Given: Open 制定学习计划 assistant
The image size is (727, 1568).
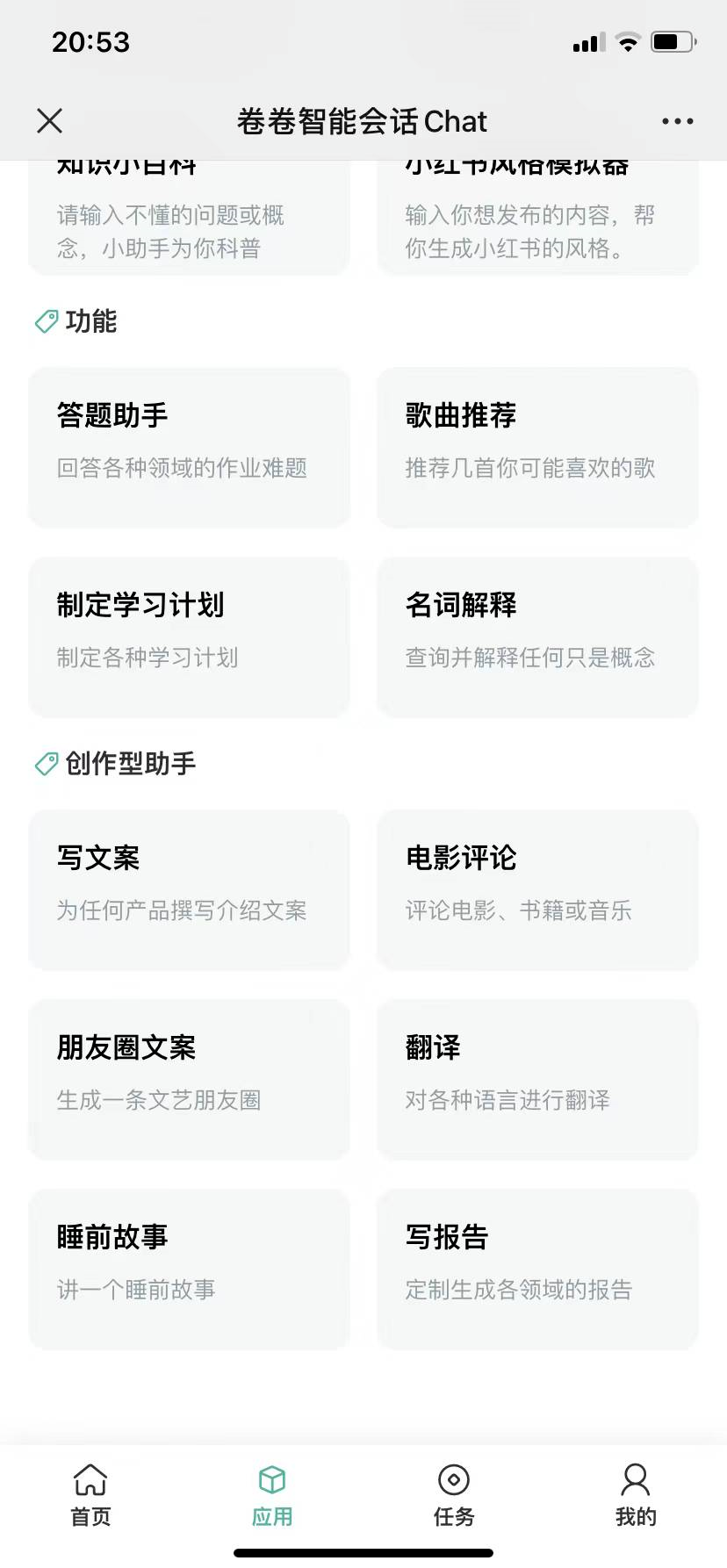Looking at the screenshot, I should pos(189,637).
